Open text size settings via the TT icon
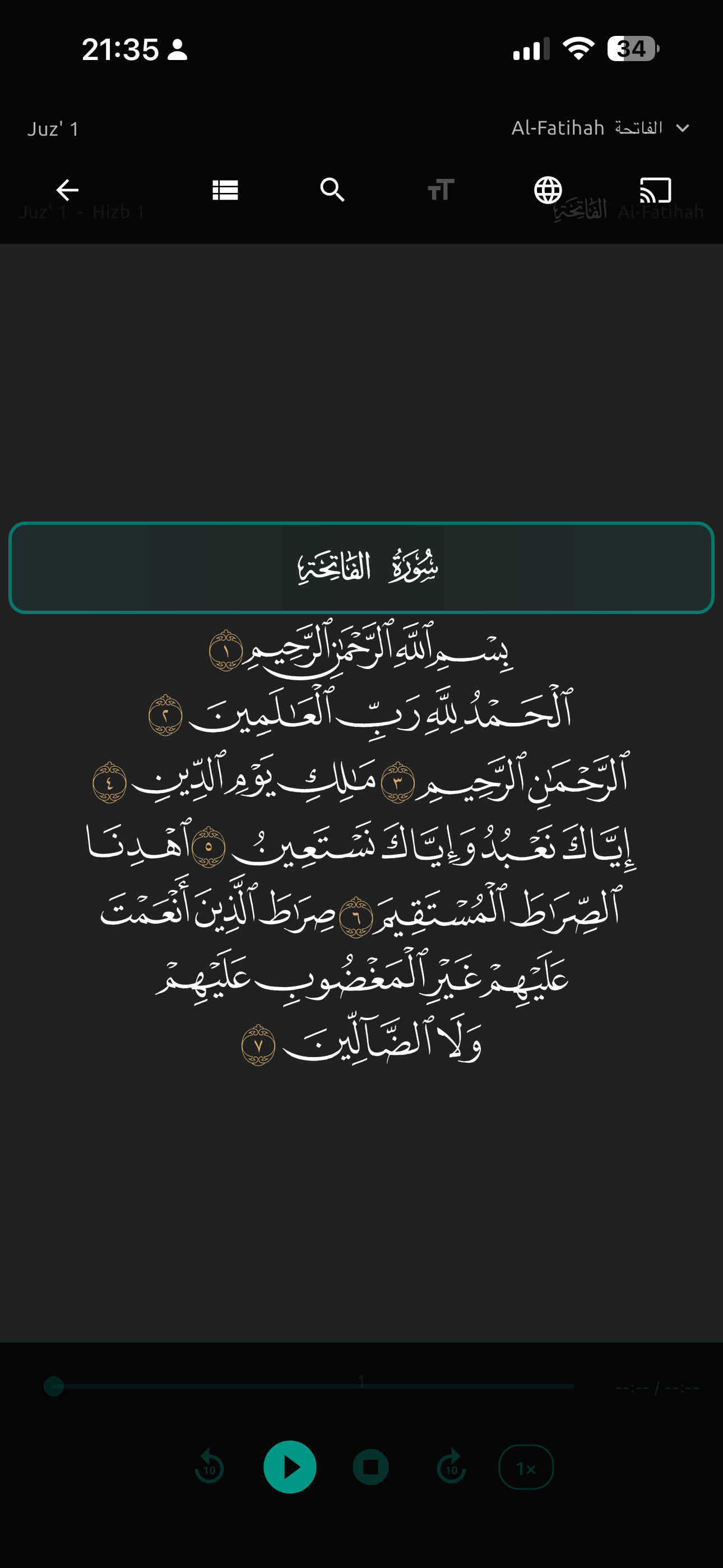Screen dimensions: 723x1568 point(439,190)
